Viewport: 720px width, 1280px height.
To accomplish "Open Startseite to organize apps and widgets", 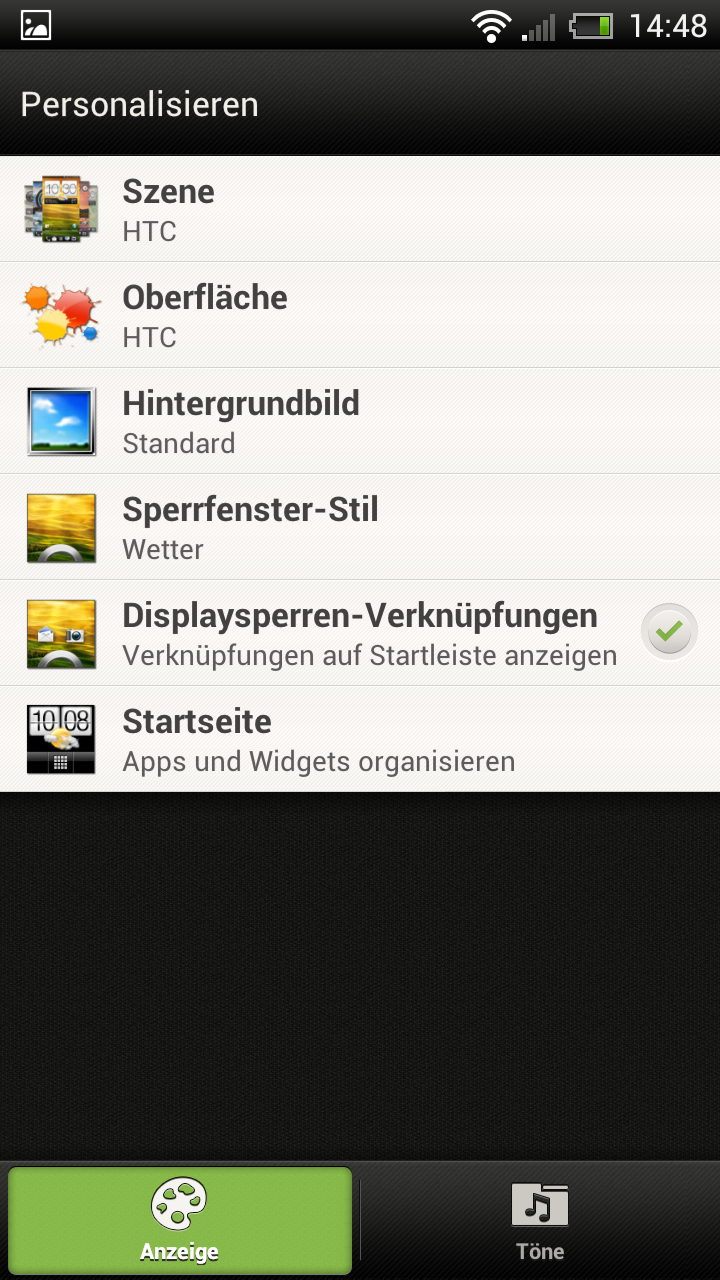I will (360, 739).
